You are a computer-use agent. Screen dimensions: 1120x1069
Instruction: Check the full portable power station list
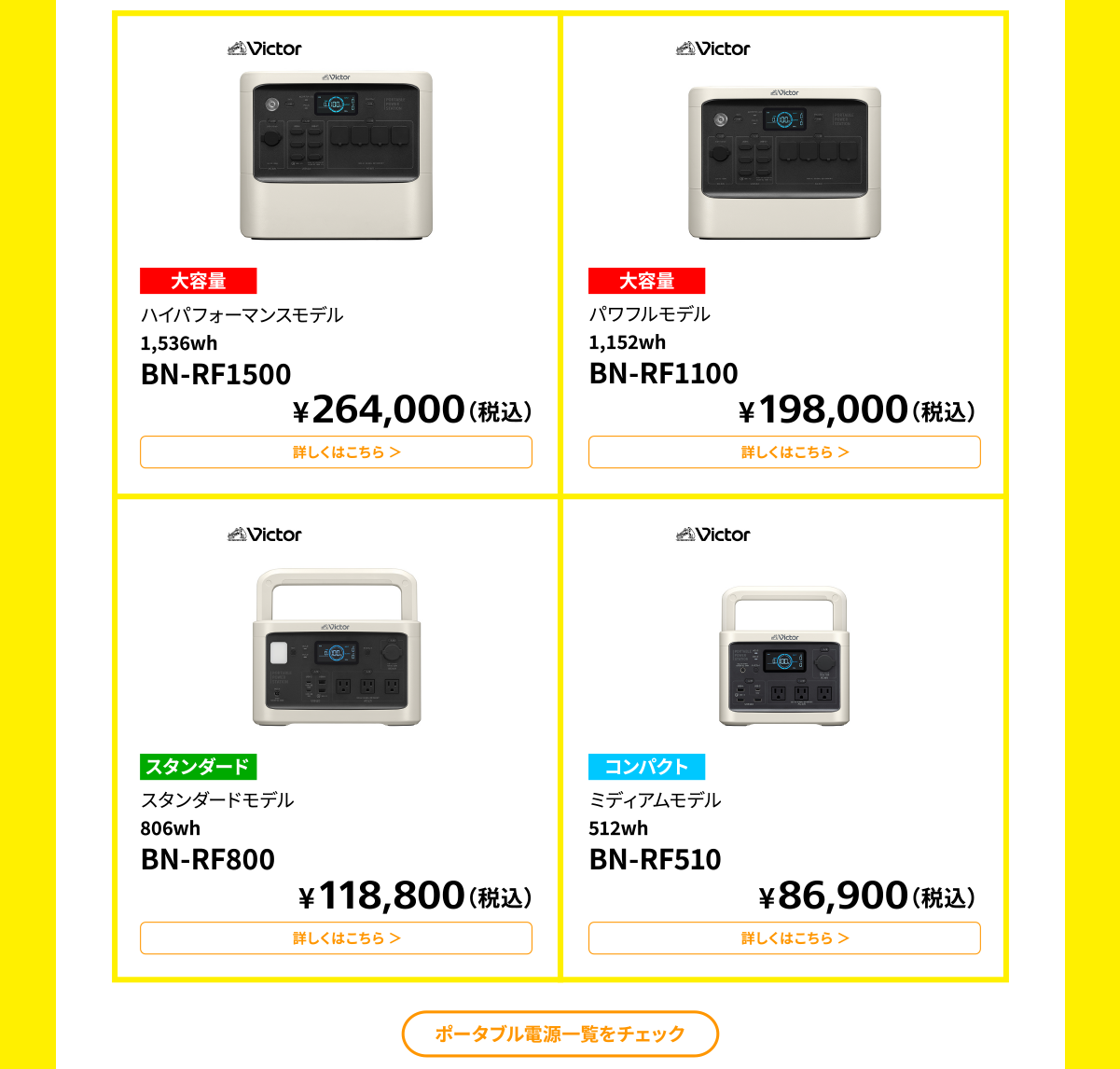click(x=560, y=1034)
